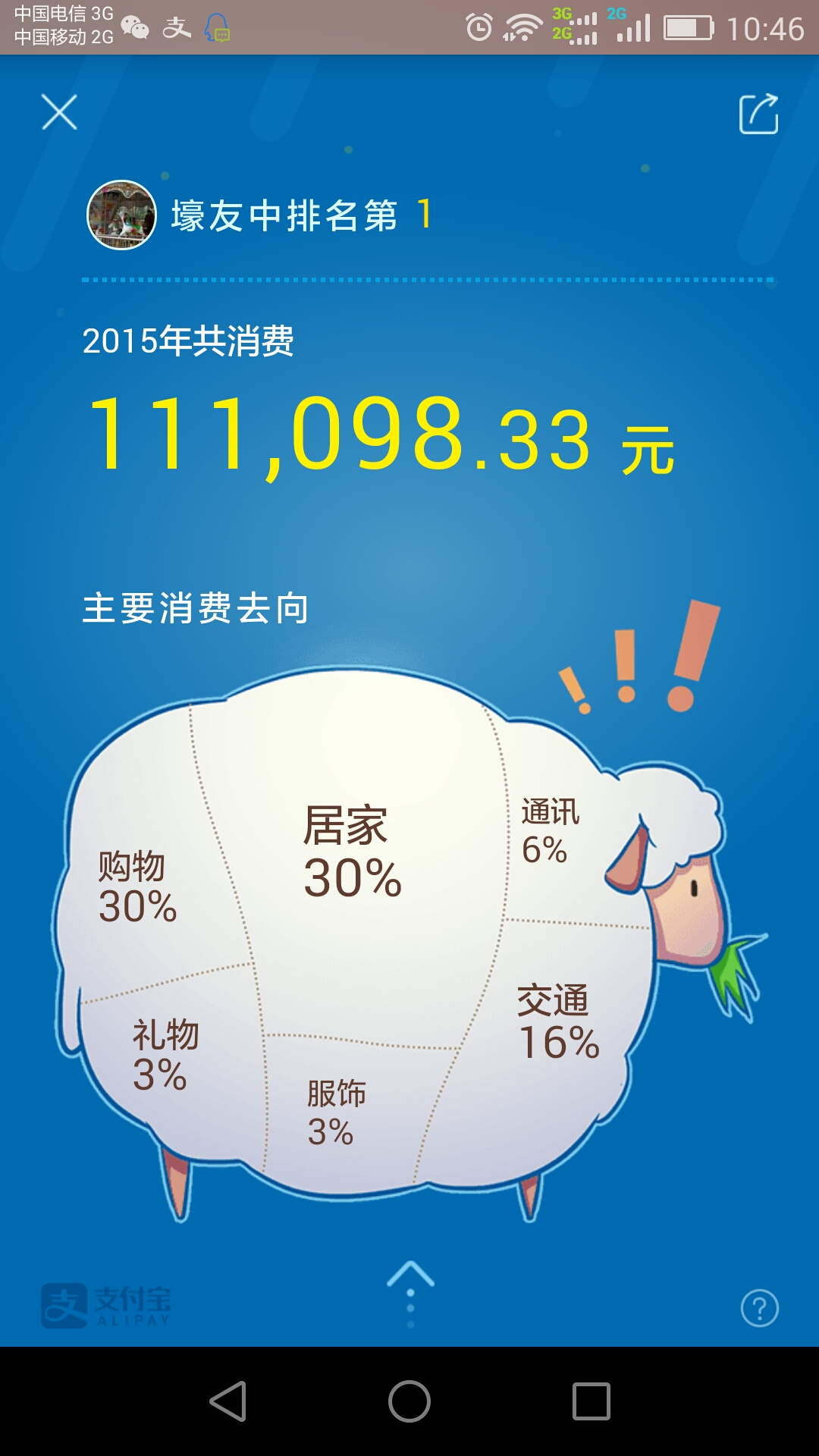Open the help question mark icon

pos(759,1307)
